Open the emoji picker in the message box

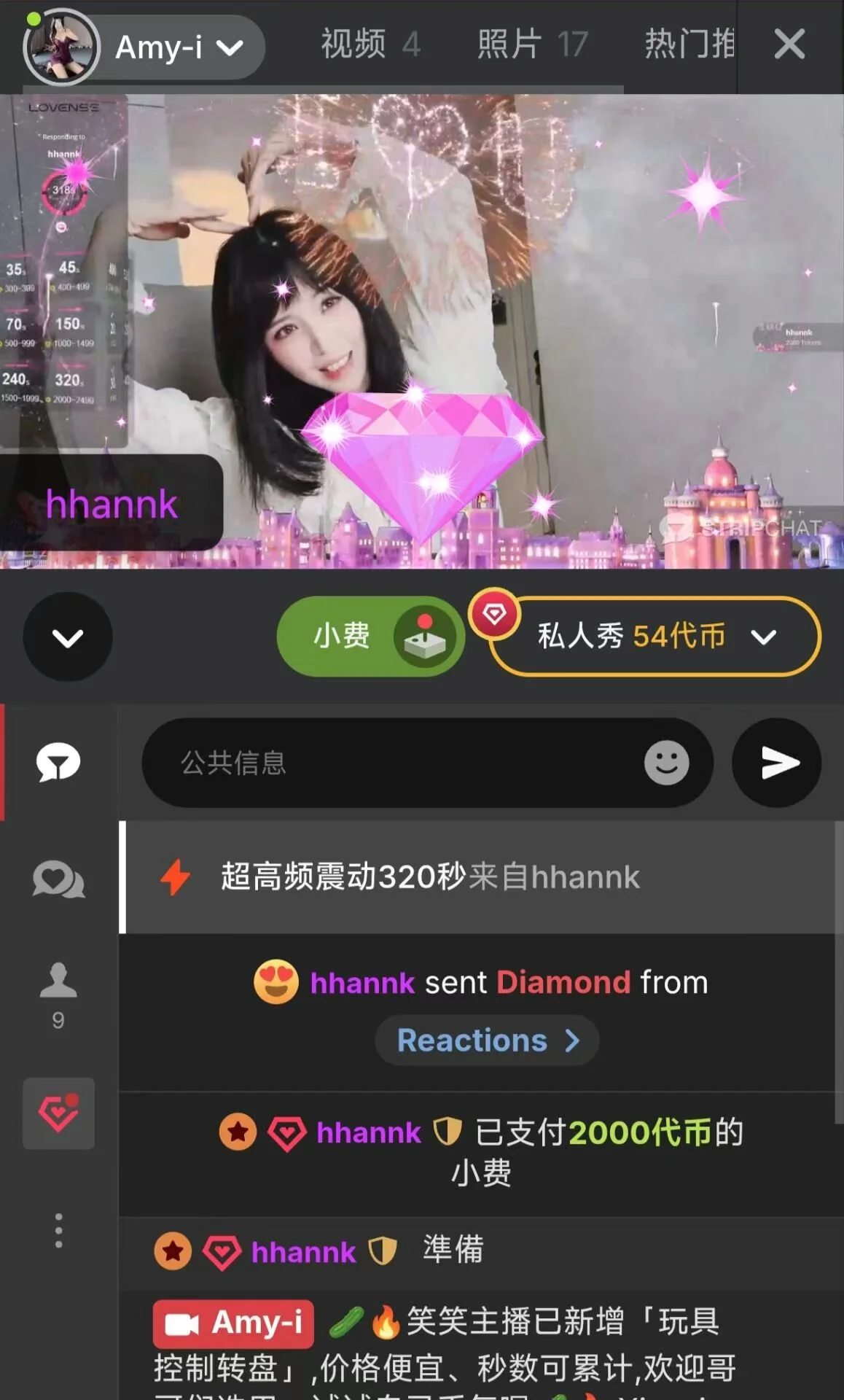point(666,763)
